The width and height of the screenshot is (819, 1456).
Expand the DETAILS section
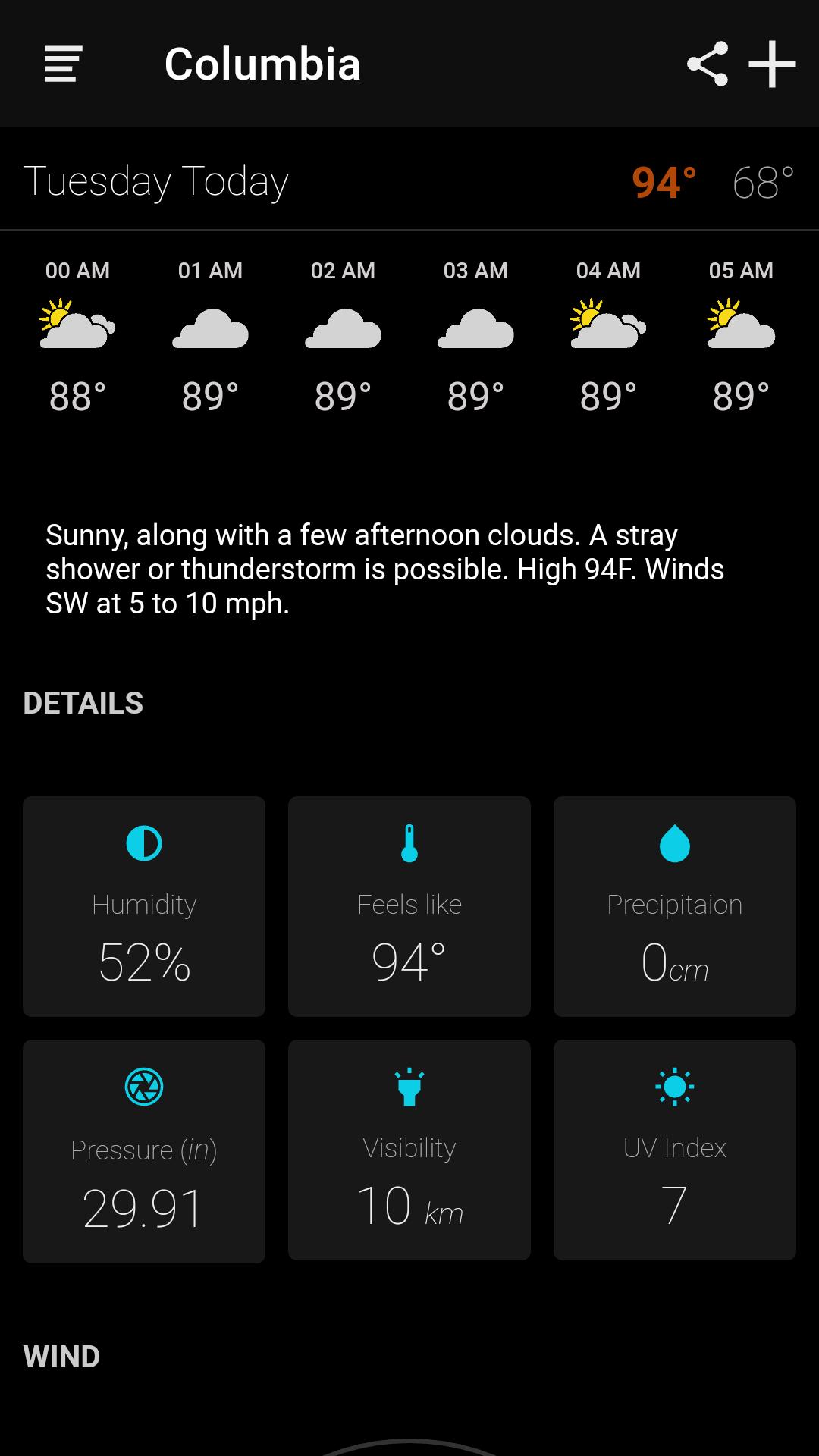pyautogui.click(x=83, y=704)
